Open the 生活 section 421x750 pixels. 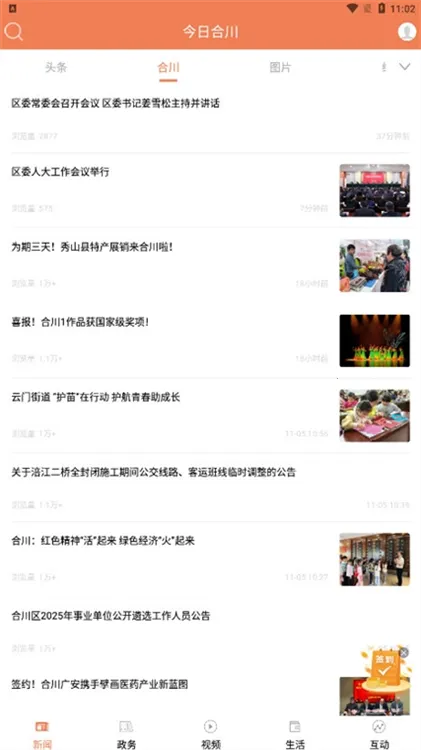point(295,735)
